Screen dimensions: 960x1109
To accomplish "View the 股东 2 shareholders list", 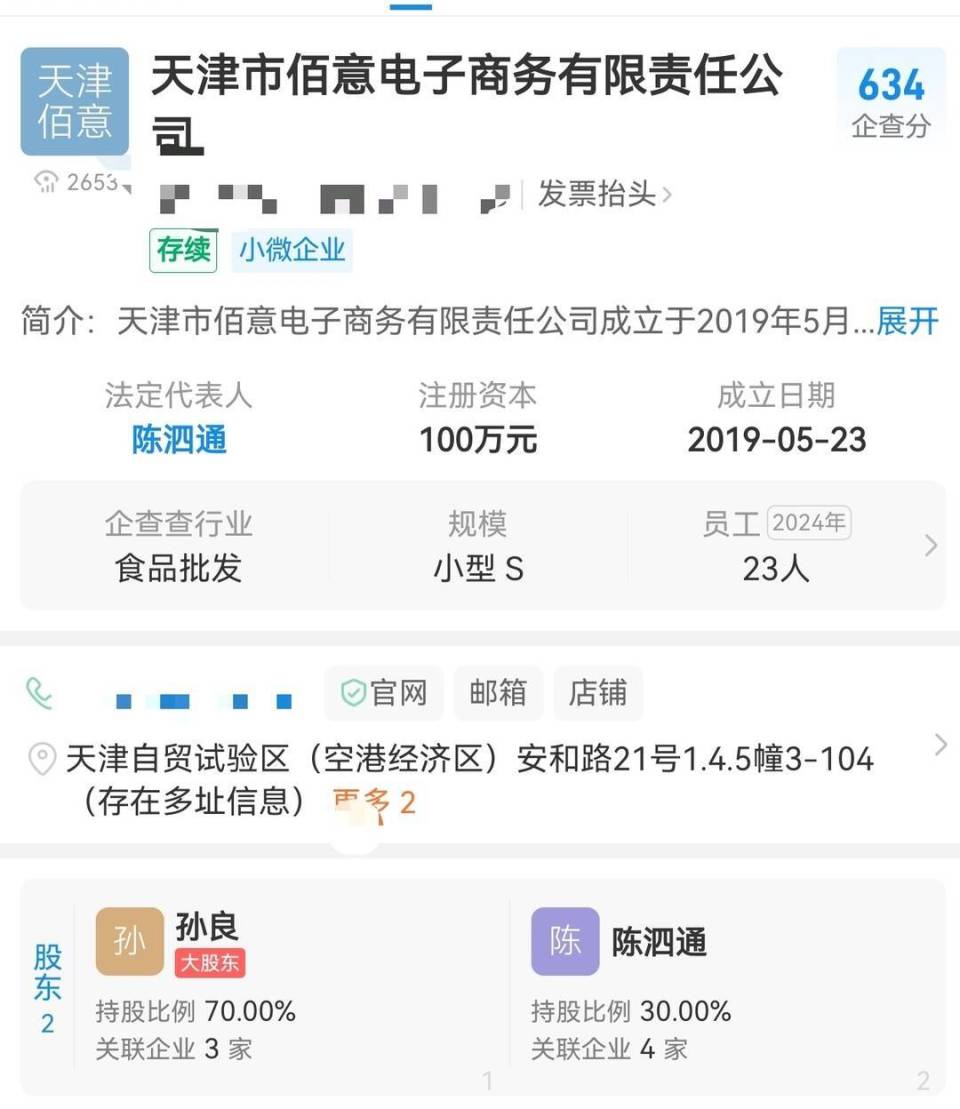I will coord(47,987).
